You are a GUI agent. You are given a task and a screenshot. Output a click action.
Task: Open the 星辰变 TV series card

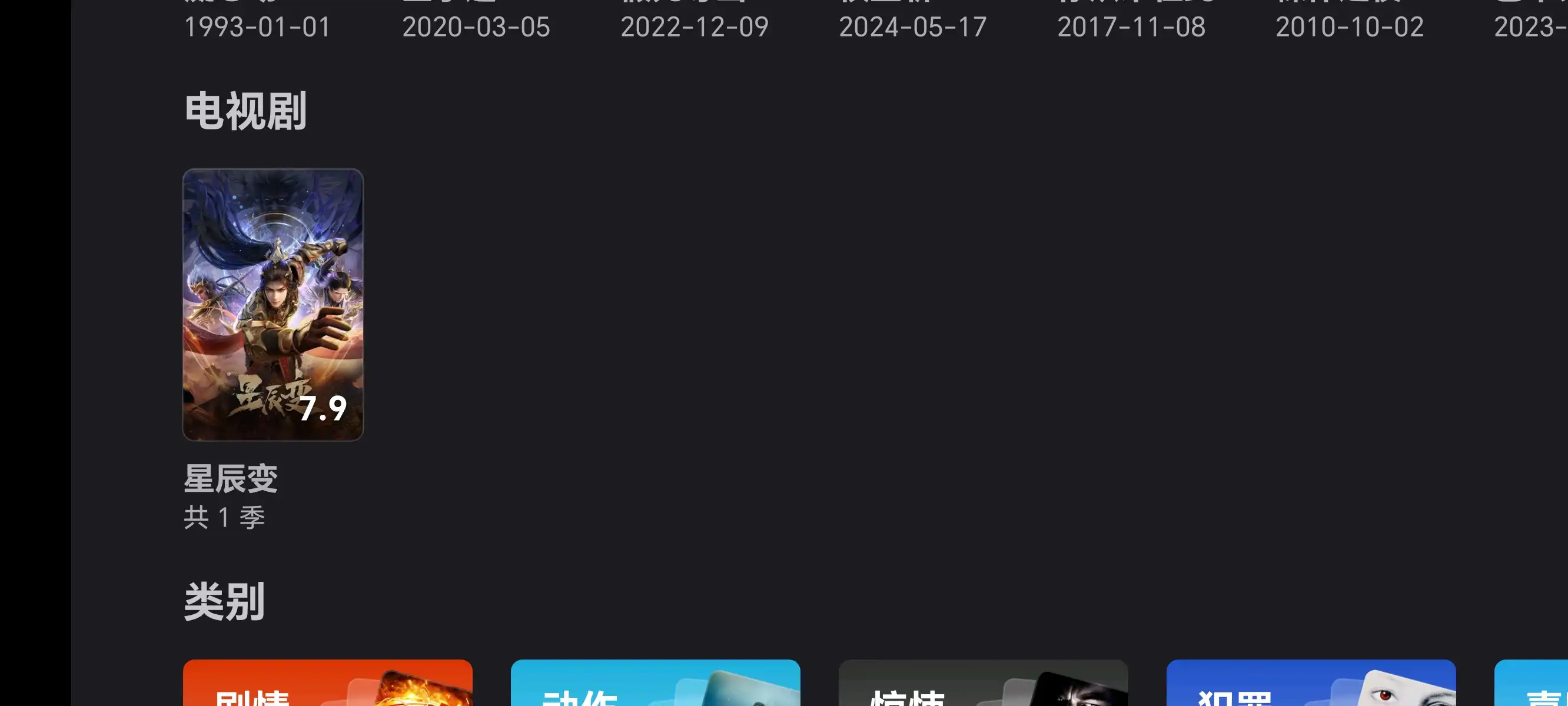pyautogui.click(x=273, y=304)
